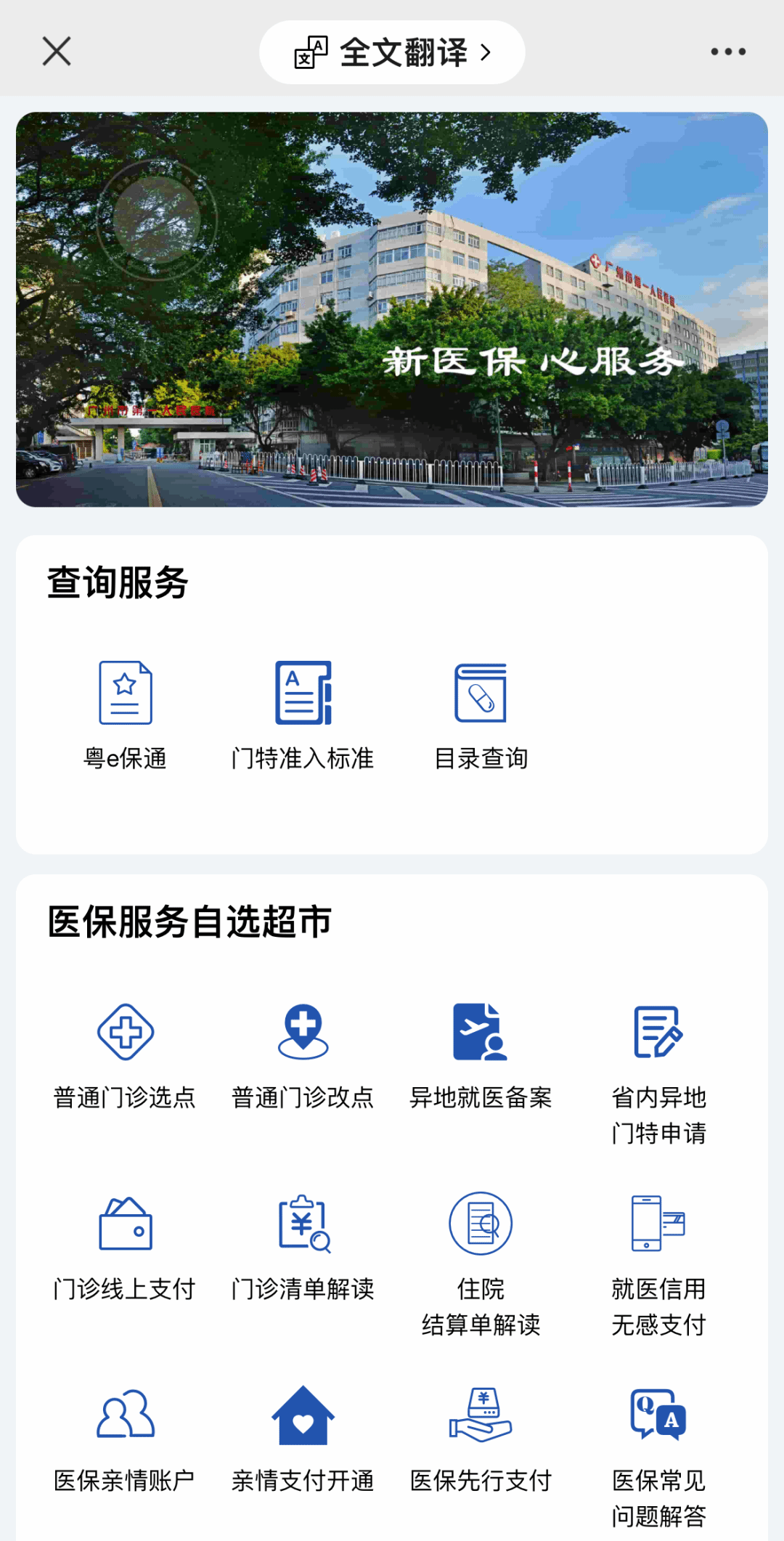This screenshot has height=1541, width=784.
Task: Tap the 新医保心服务 hospital banner
Action: point(392,309)
